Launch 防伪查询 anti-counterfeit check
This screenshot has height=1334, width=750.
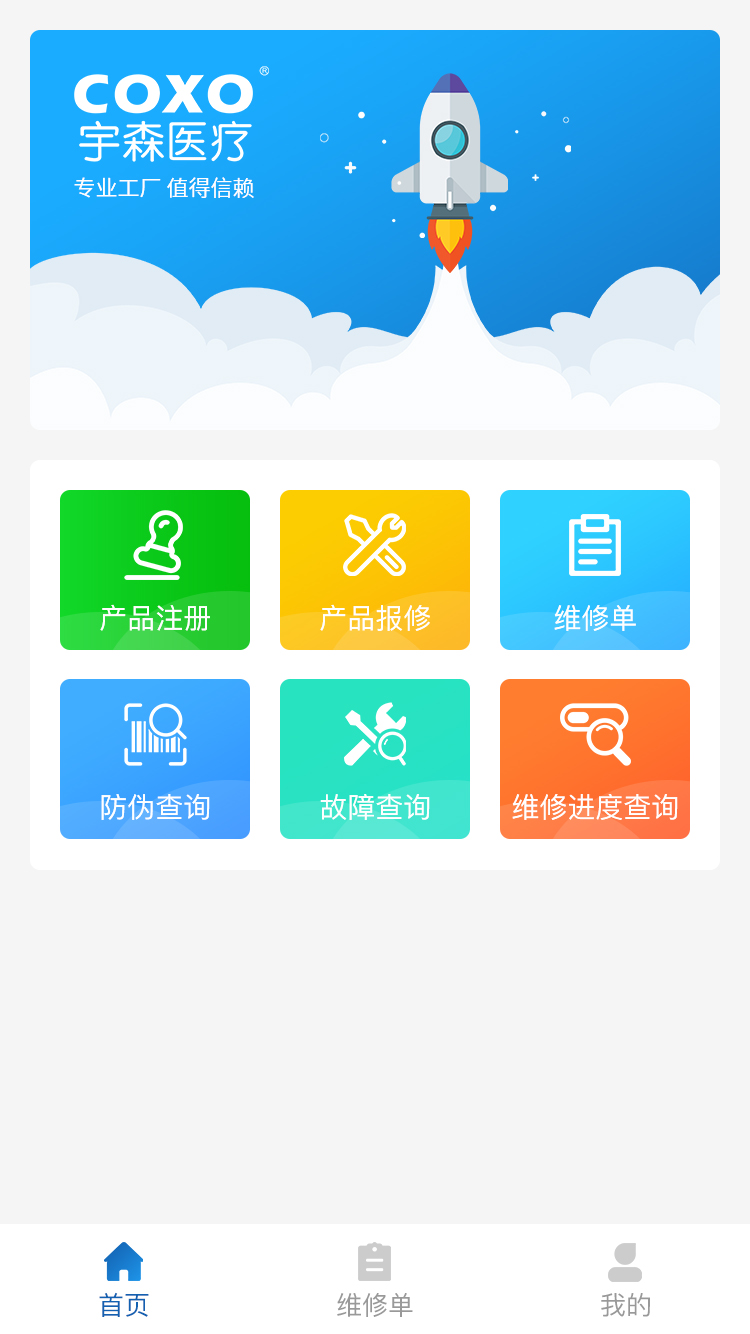[155, 759]
